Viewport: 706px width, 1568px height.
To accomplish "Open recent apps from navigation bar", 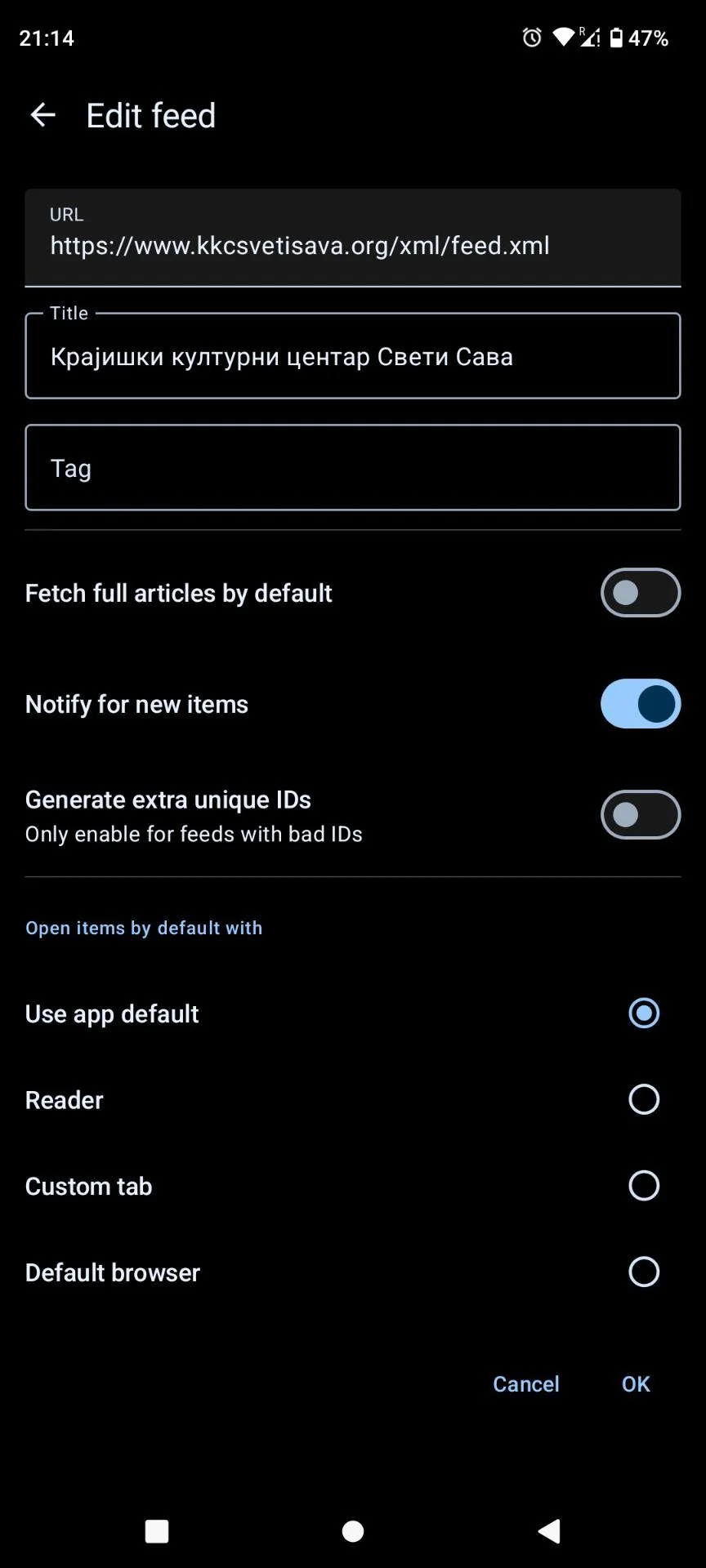I will [157, 1531].
